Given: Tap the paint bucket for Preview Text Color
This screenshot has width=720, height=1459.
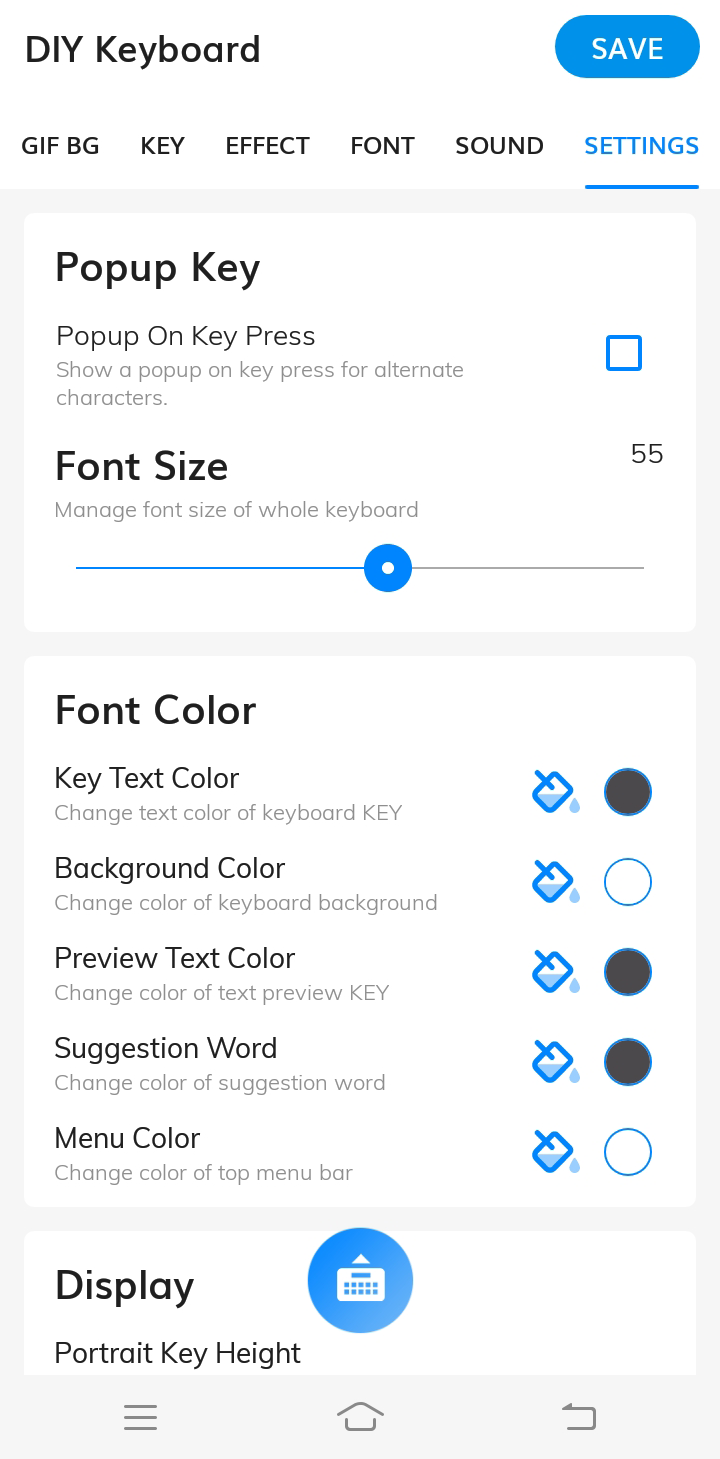Looking at the screenshot, I should (555, 972).
